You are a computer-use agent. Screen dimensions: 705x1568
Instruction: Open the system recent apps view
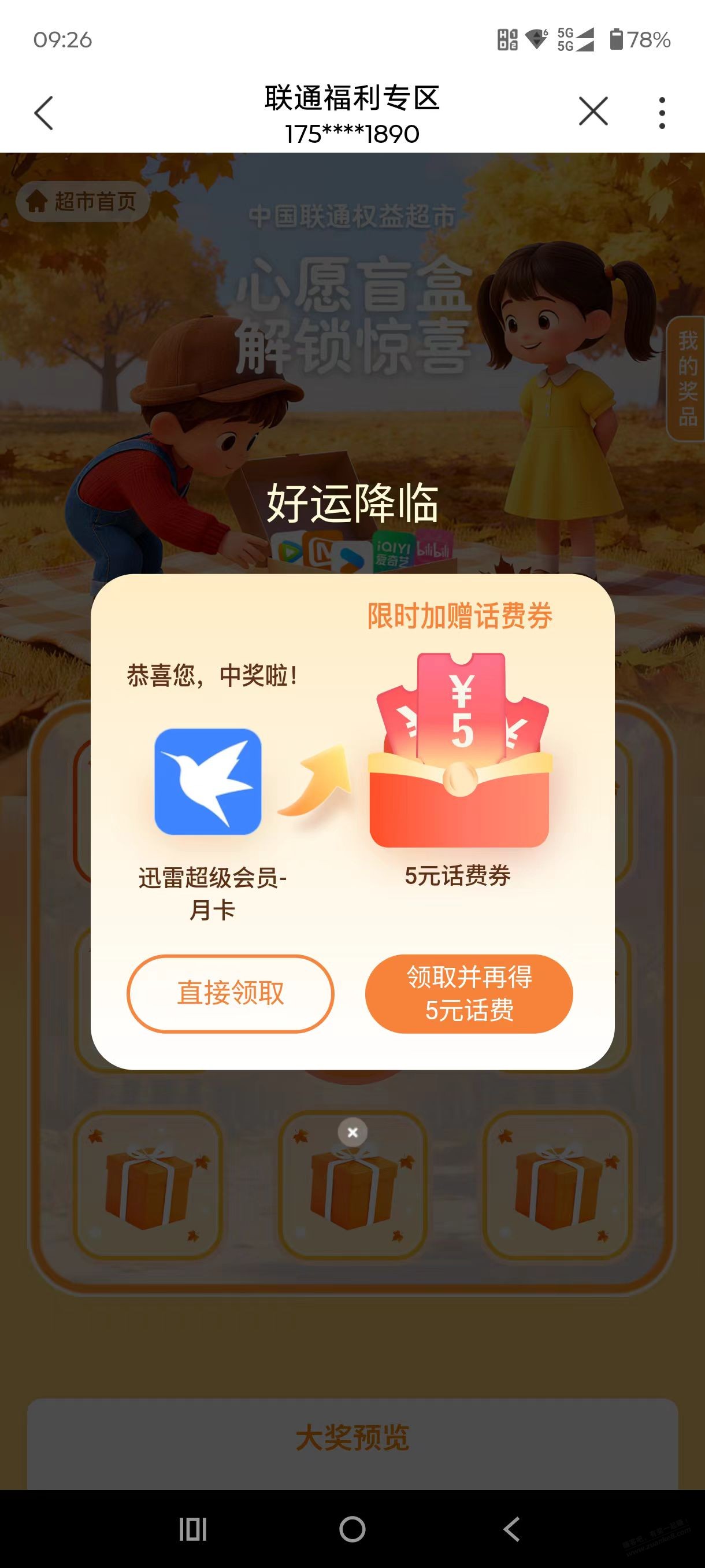193,1529
